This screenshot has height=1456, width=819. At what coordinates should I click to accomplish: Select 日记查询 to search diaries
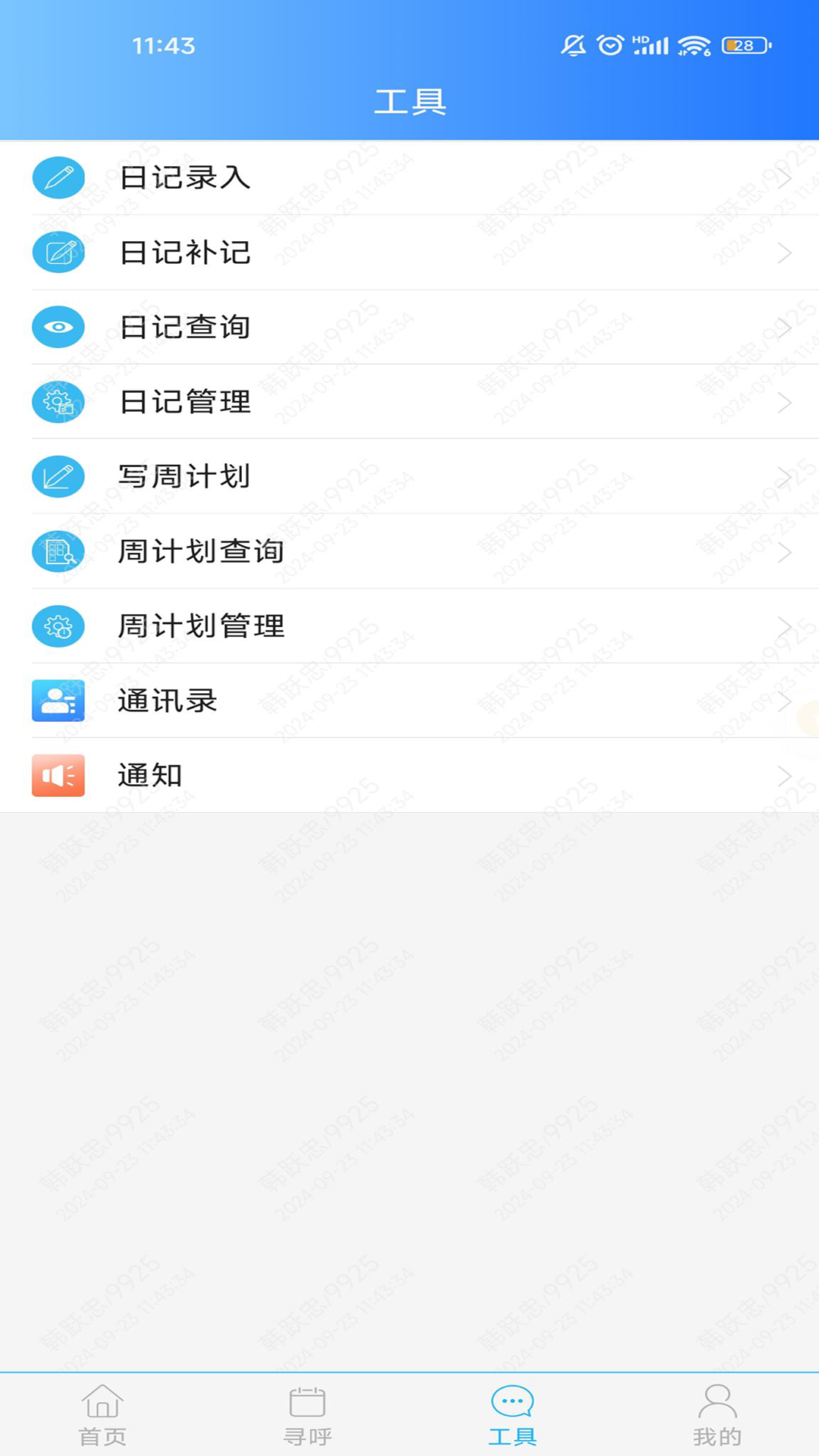pyautogui.click(x=409, y=327)
